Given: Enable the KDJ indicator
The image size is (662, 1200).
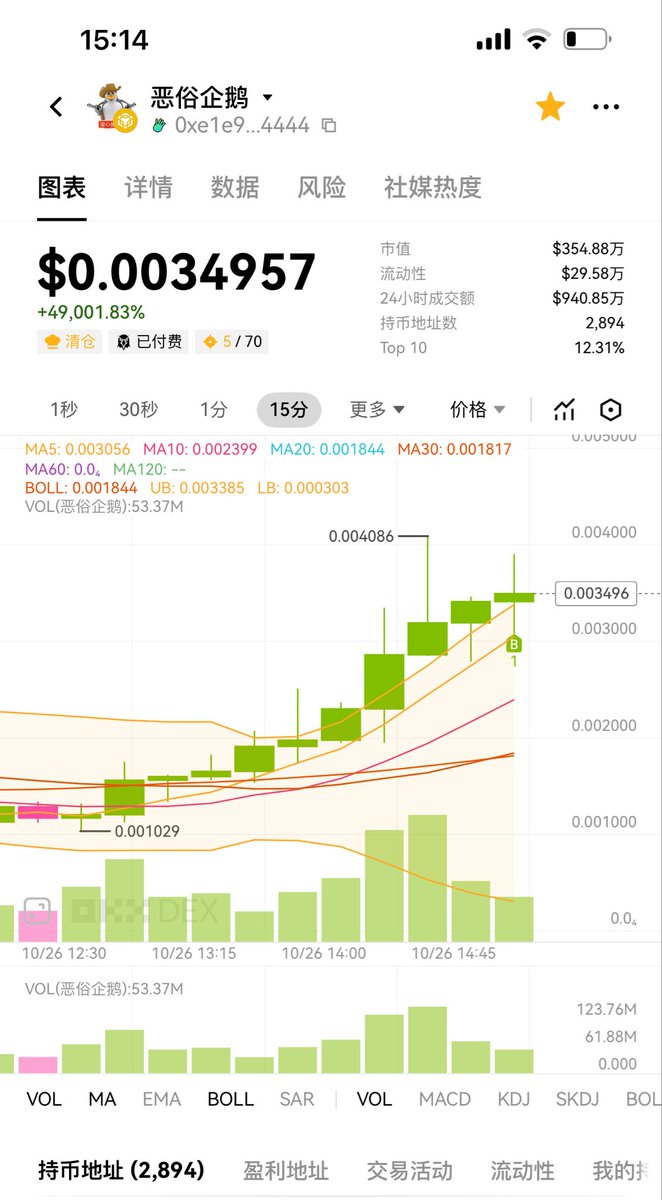Looking at the screenshot, I should pos(513,1099).
